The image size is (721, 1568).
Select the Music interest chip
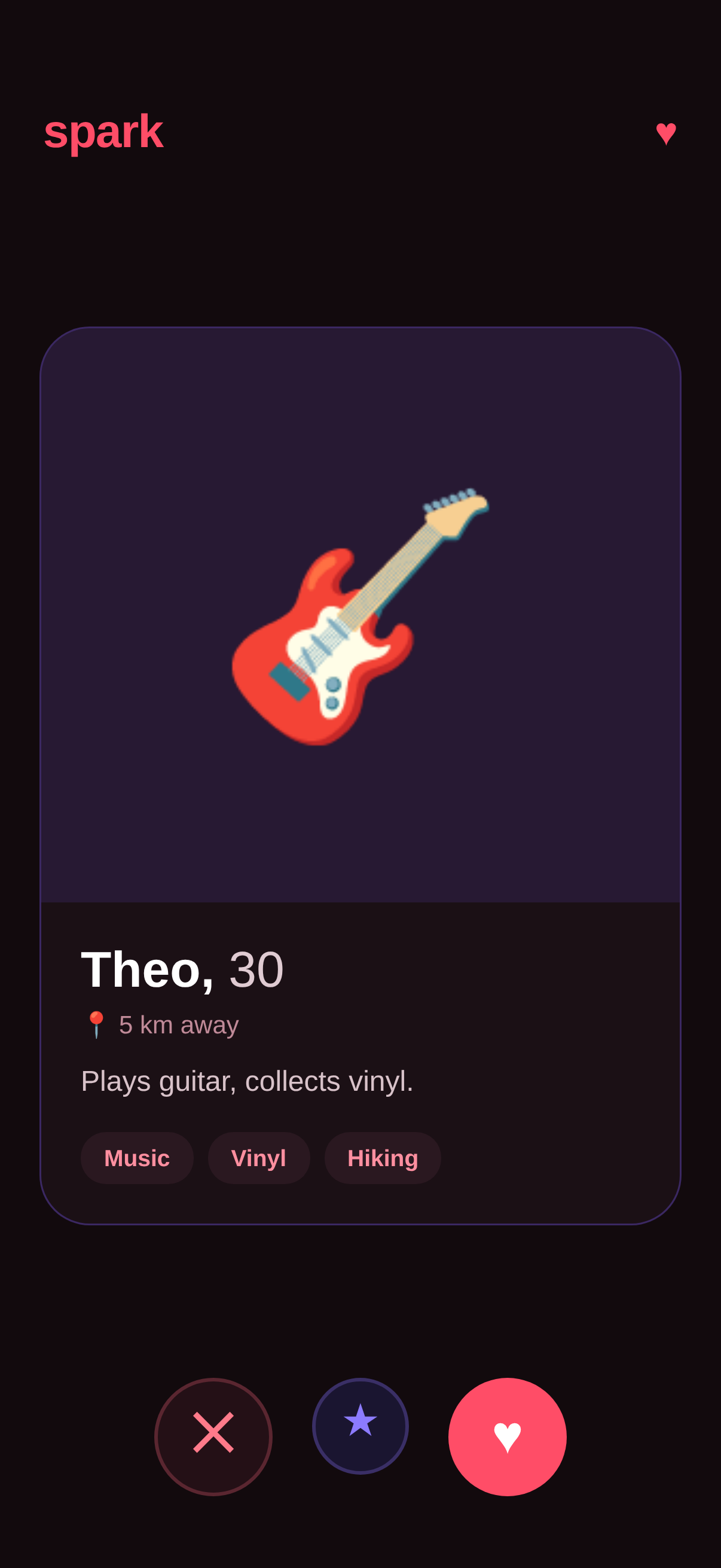click(x=137, y=1157)
